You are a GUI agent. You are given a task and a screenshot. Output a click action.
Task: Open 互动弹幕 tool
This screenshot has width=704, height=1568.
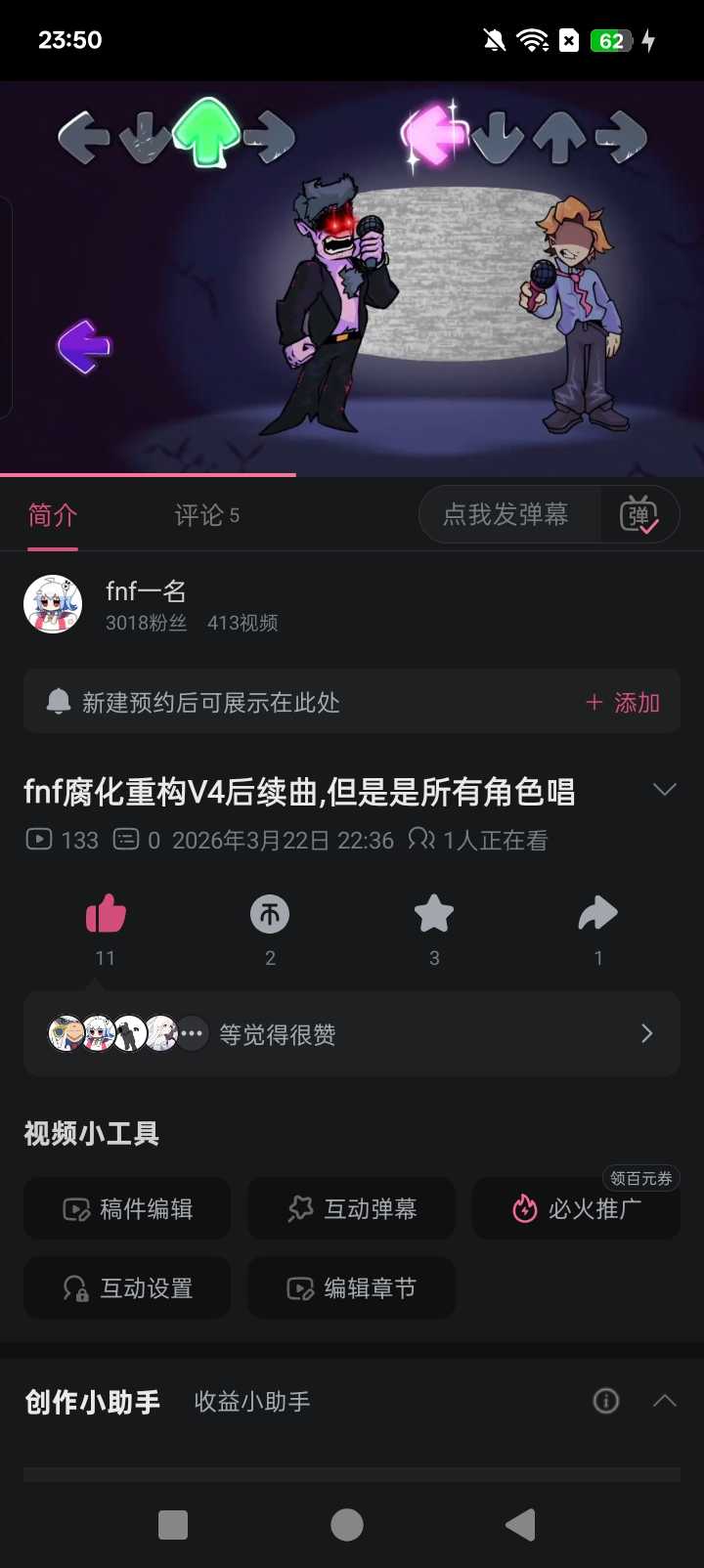click(x=352, y=1209)
